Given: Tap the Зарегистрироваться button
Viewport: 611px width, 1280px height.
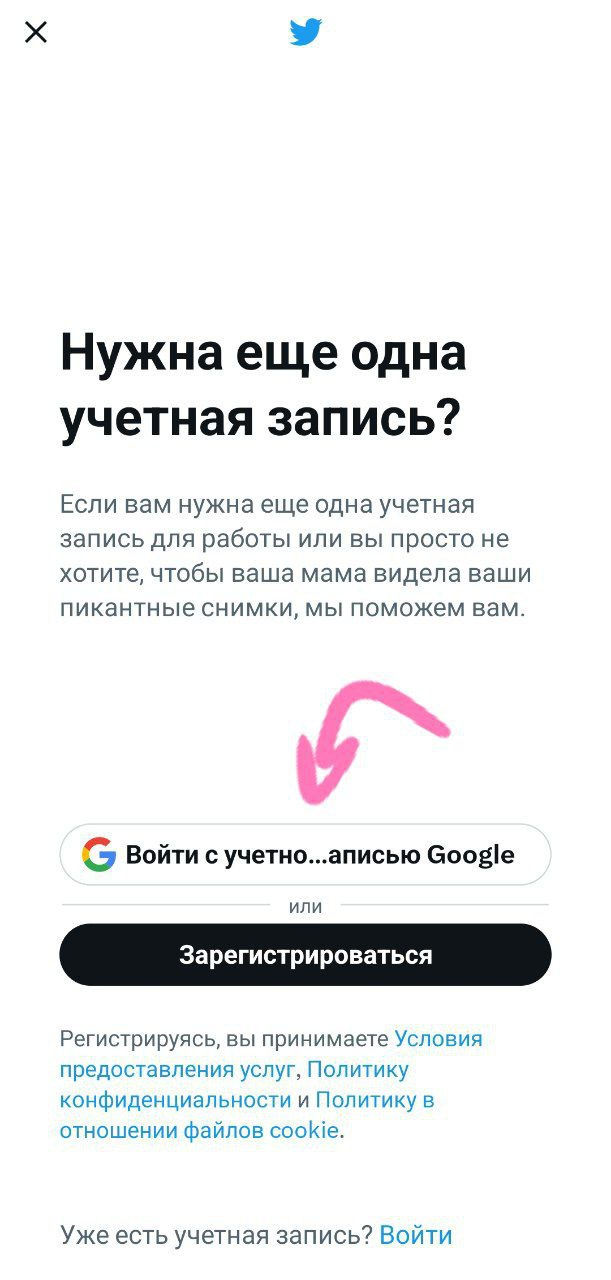Looking at the screenshot, I should point(305,955).
